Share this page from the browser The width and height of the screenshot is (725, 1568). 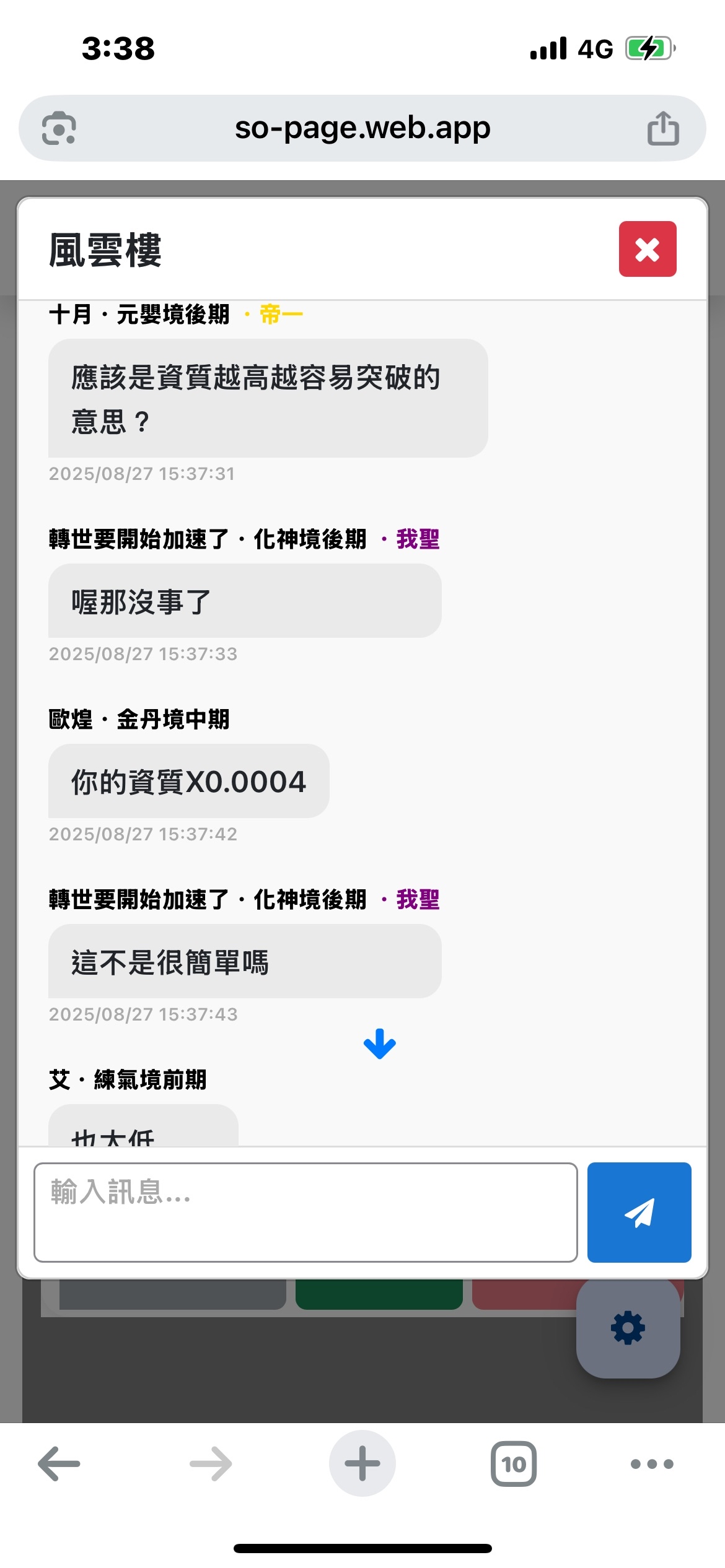coord(663,129)
